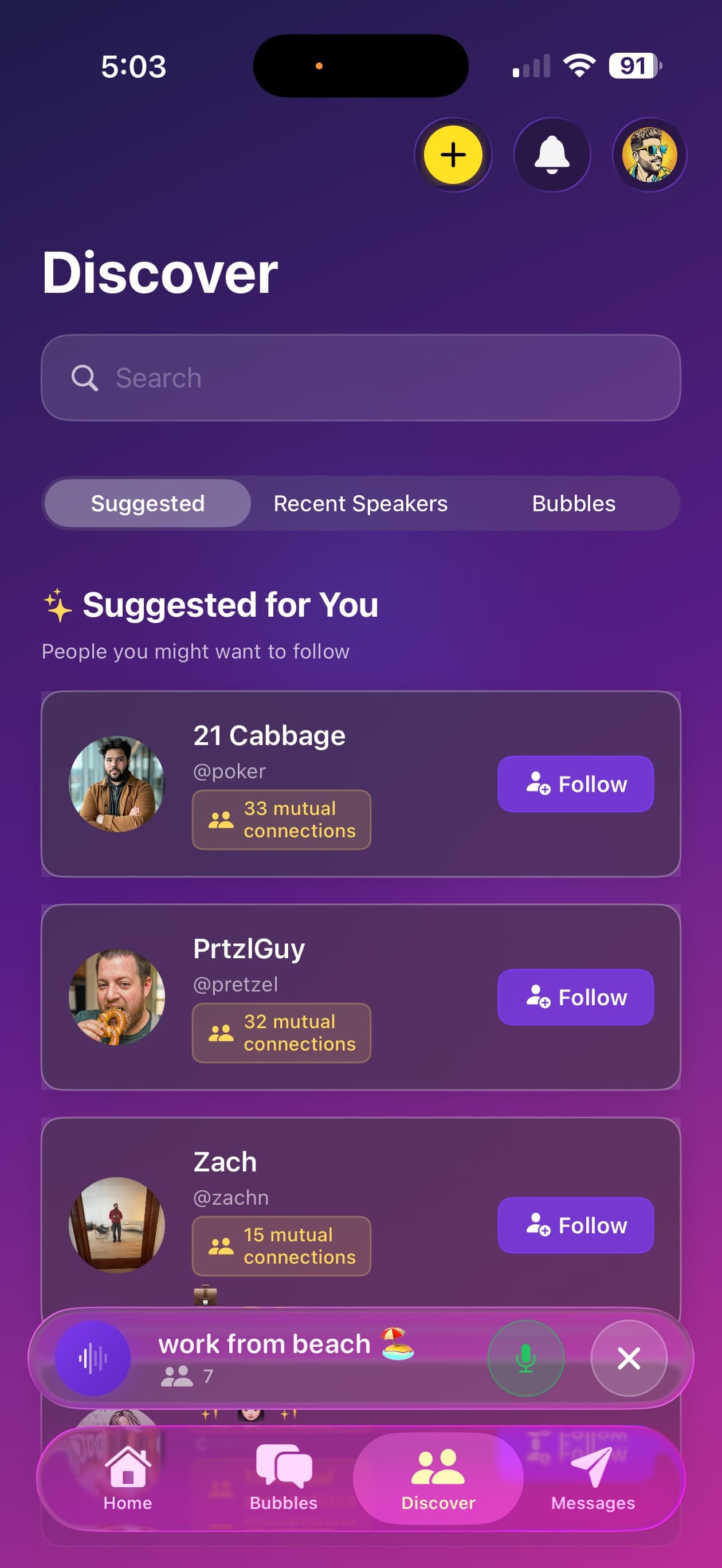This screenshot has height=1568, width=722.
Task: Go to the Home tab
Action: click(x=128, y=1478)
